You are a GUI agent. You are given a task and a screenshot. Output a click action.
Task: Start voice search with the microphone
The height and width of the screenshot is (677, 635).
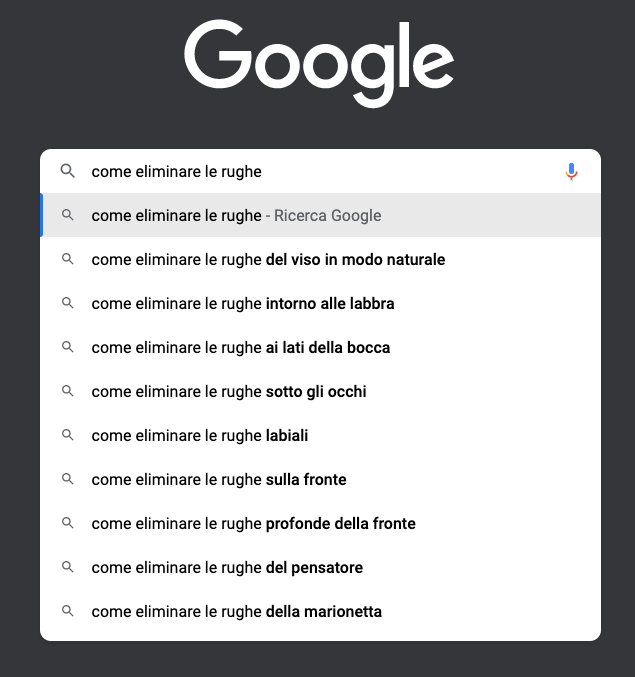pos(571,171)
